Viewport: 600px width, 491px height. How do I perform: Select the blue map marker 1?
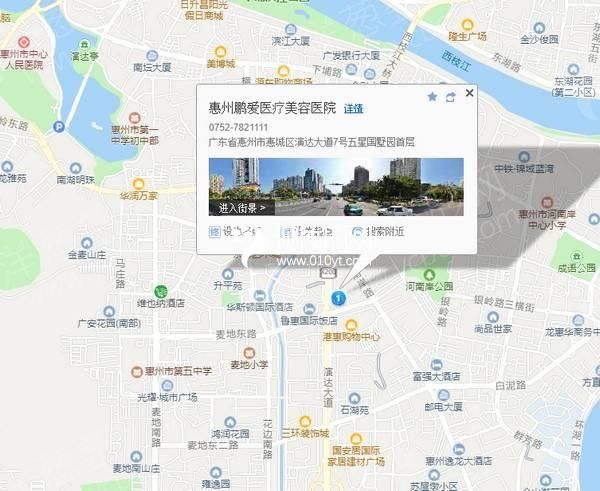[338, 298]
